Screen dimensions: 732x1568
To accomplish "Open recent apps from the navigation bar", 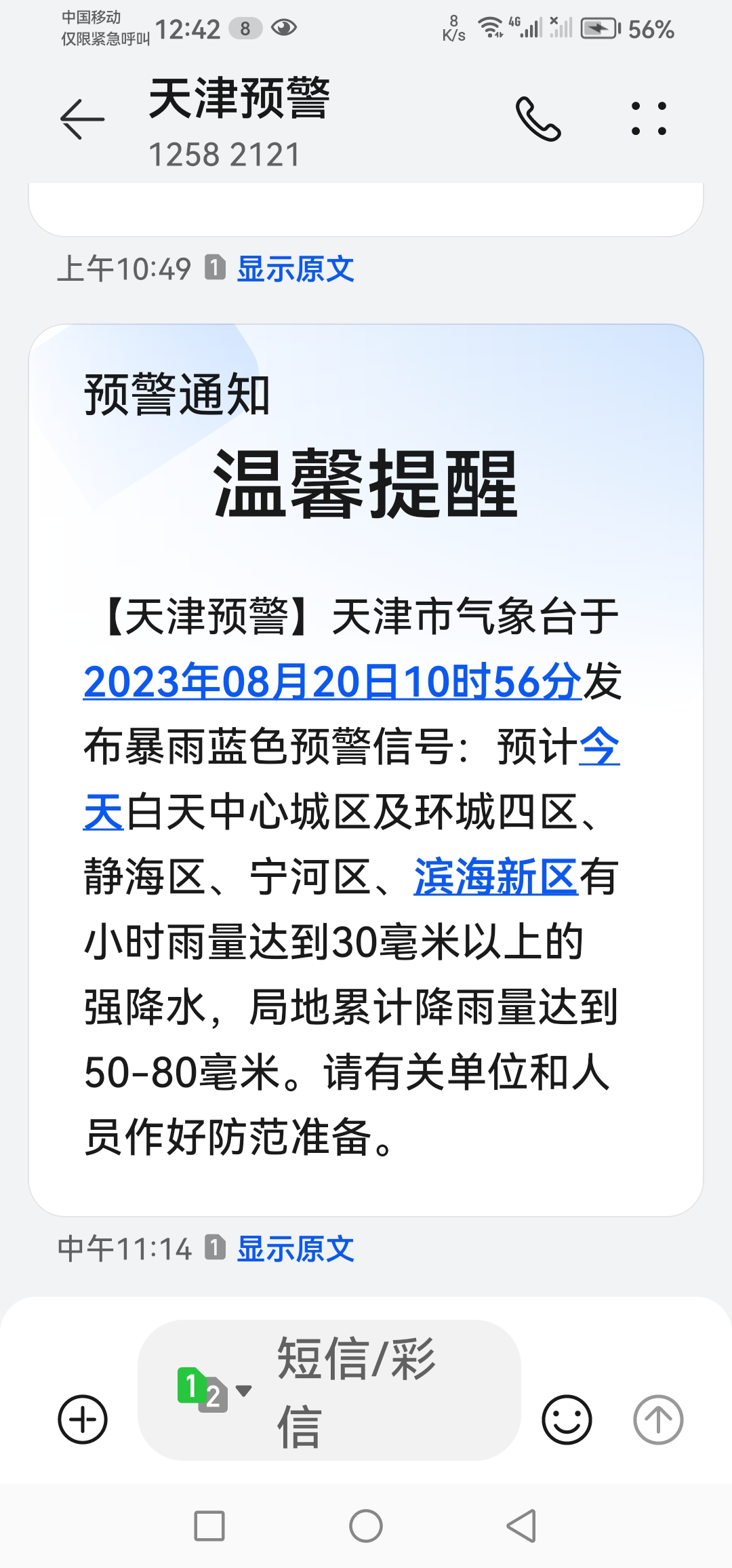I will (209, 1526).
